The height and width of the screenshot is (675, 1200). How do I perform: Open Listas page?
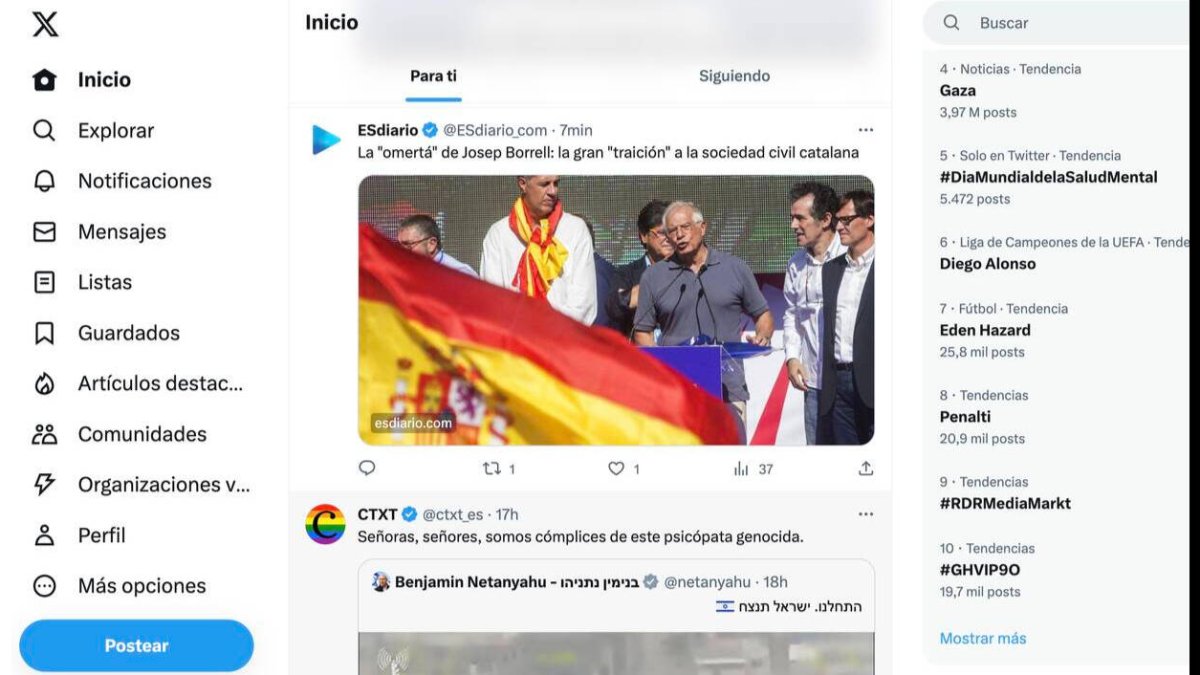click(104, 282)
